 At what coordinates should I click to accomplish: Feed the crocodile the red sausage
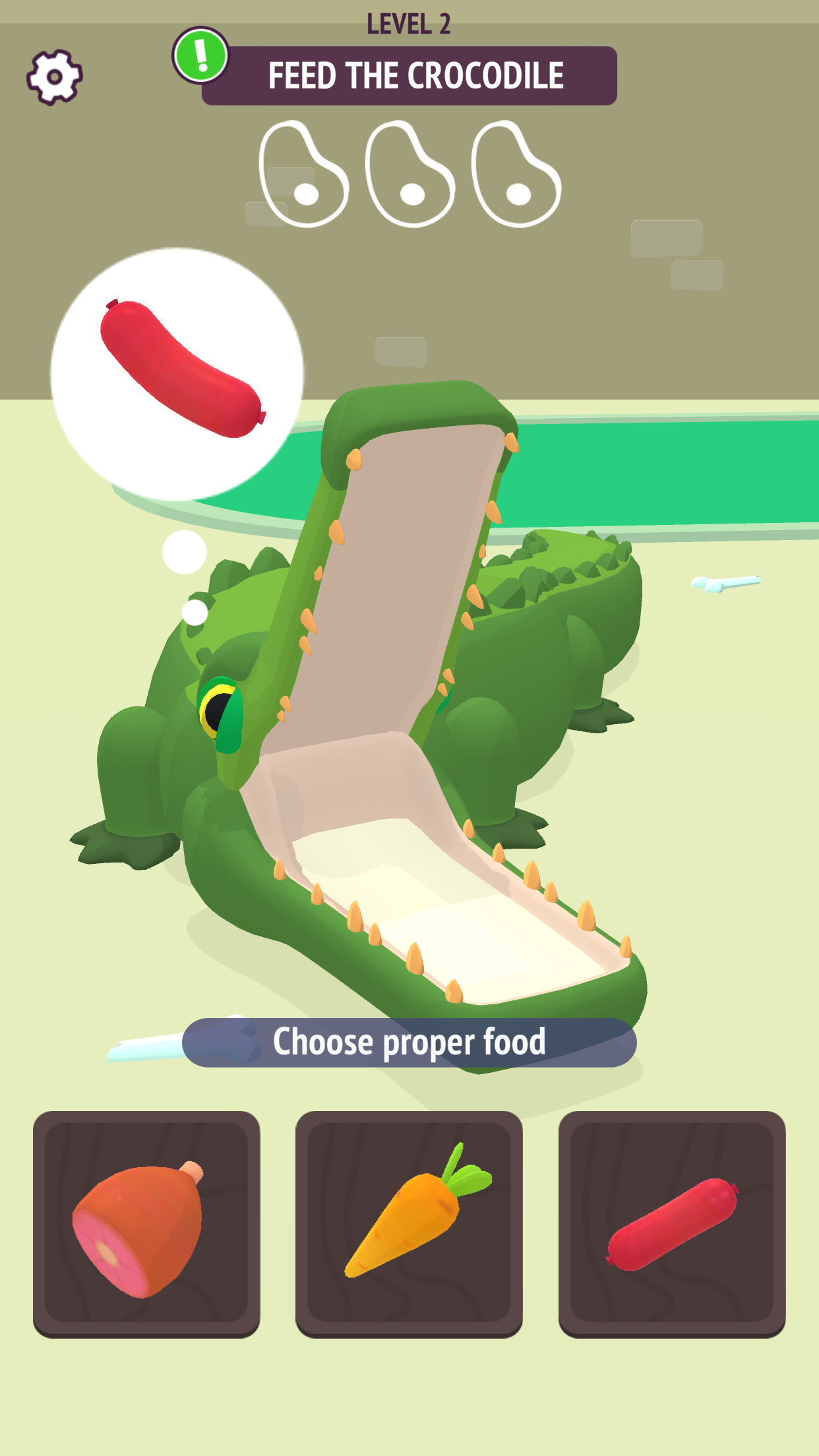671,1223
